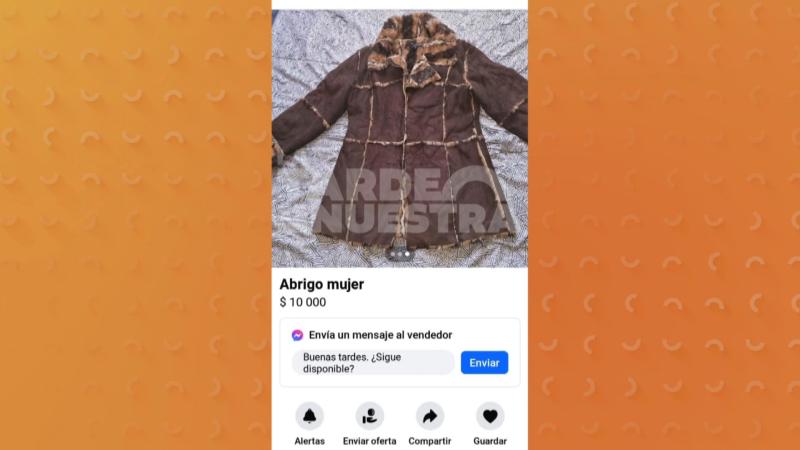Turn on Alertas for this listing
Screen dimensions: 800x450
(x=309, y=416)
